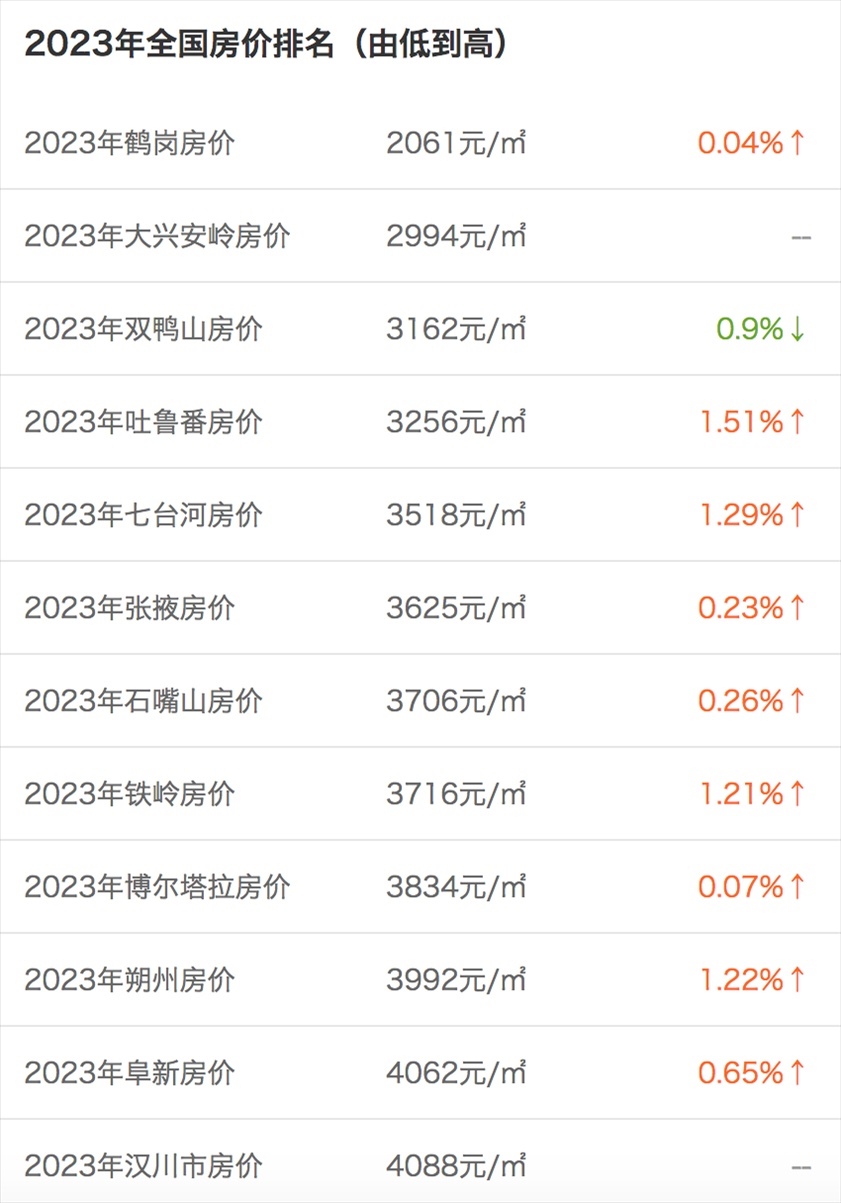Select the 2023年双鸭山房价 entry
Screen dimensions: 841x1203
tap(144, 329)
